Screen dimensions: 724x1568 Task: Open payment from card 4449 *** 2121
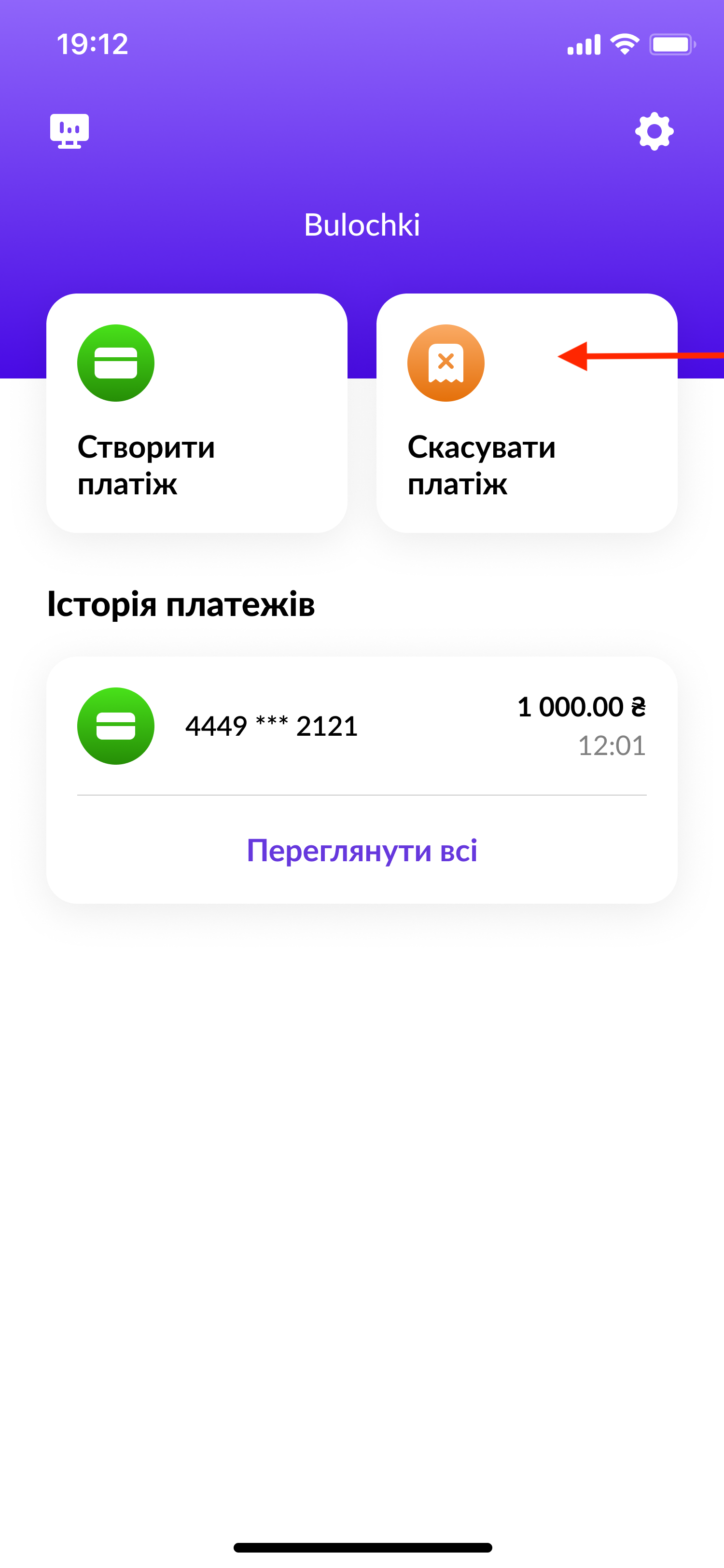click(x=362, y=726)
